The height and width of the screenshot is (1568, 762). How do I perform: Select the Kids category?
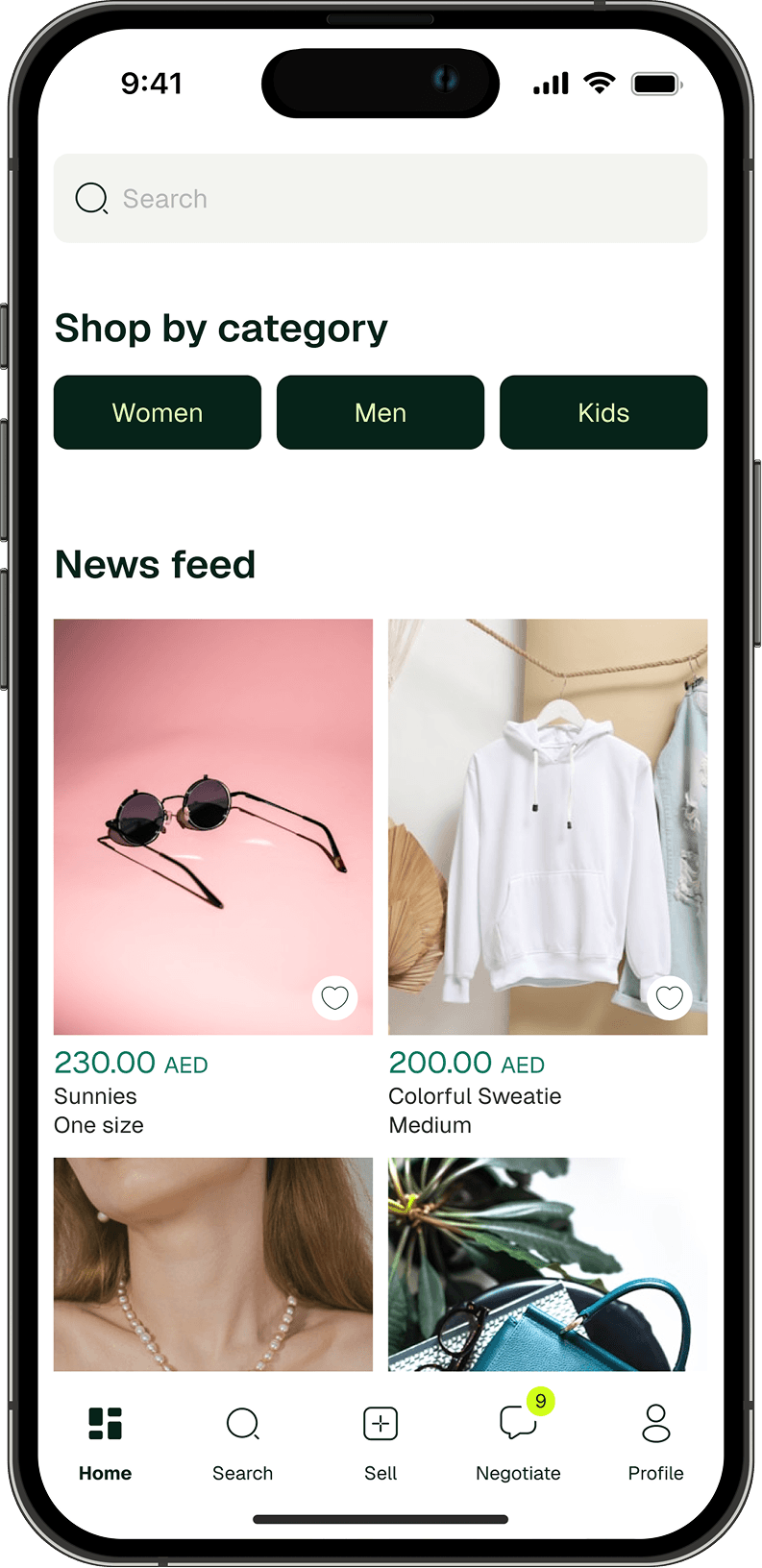click(603, 412)
